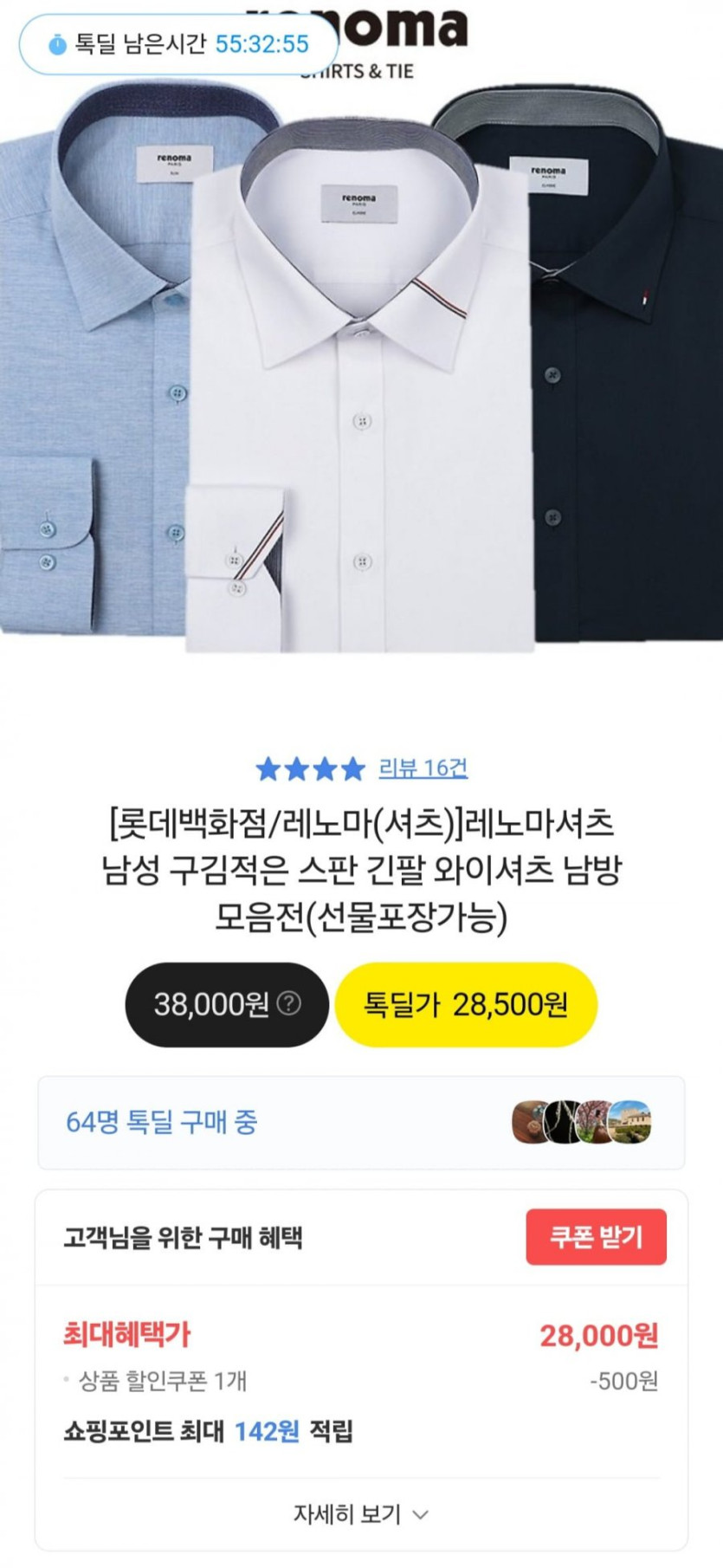723x1568 pixels.
Task: Select the 톡딜가 28,500원 button
Action: coord(466,1005)
